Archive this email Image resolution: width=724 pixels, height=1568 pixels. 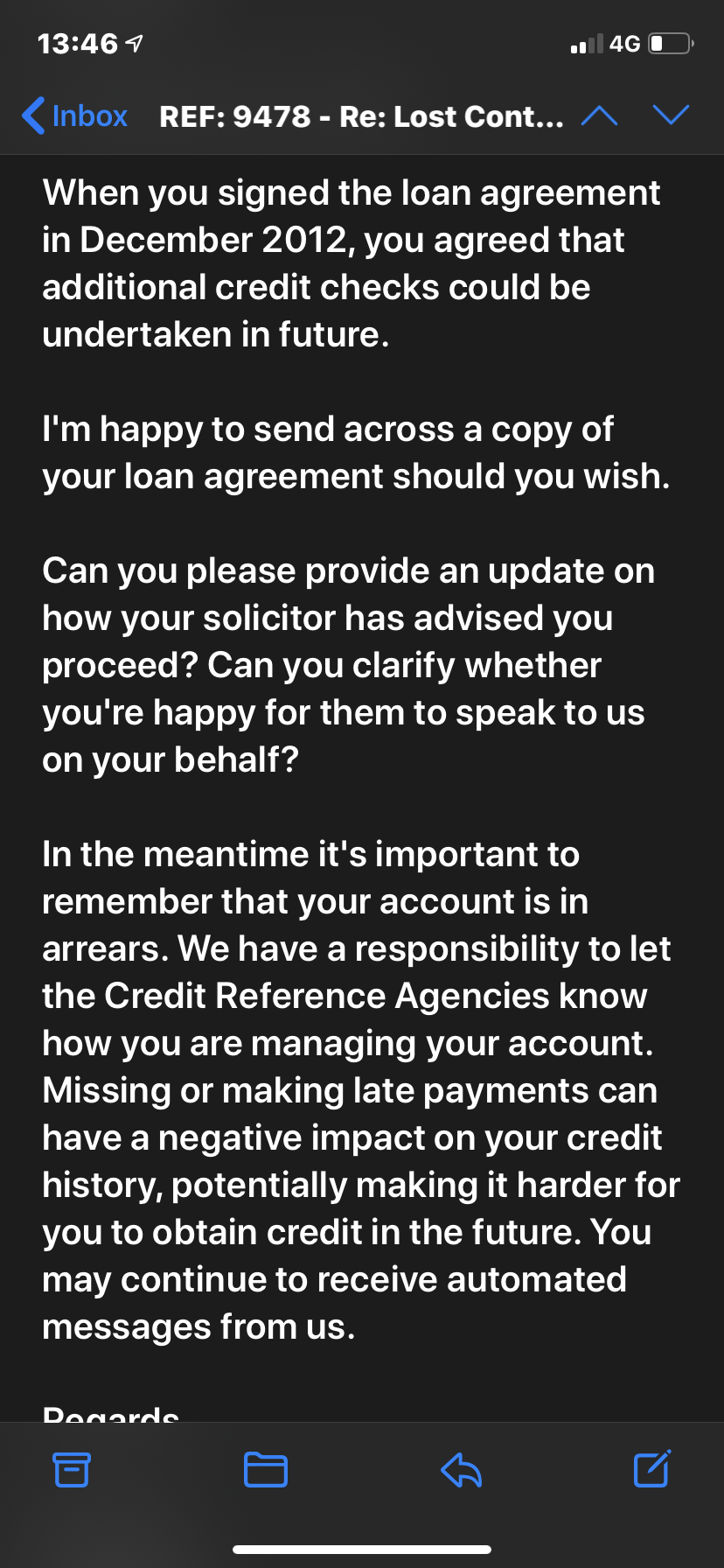[x=72, y=1469]
